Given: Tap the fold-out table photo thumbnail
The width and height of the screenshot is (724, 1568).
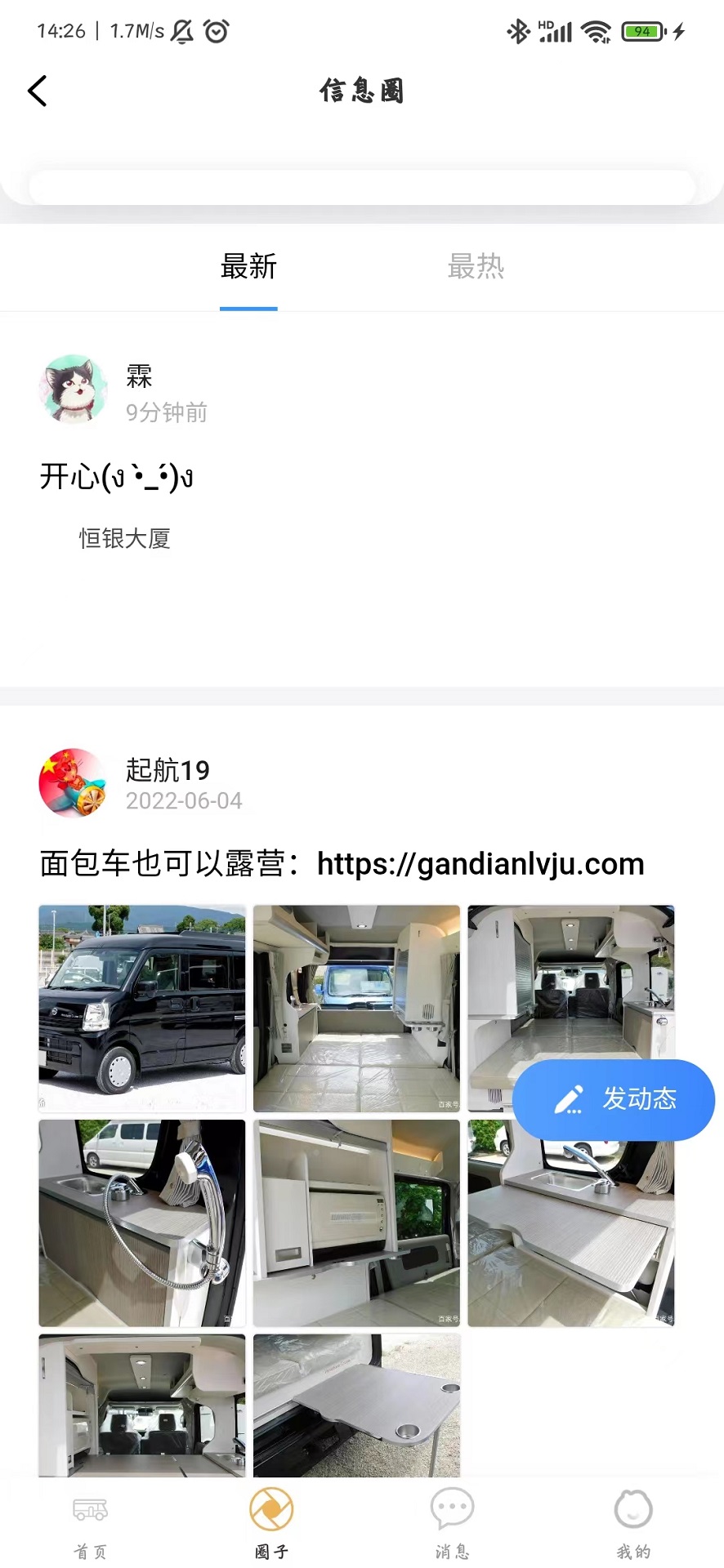Looking at the screenshot, I should pyautogui.click(x=356, y=1406).
